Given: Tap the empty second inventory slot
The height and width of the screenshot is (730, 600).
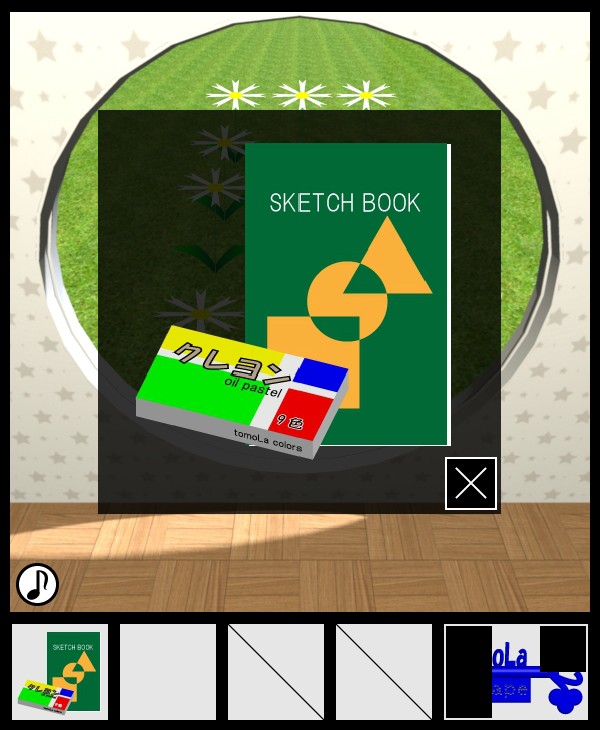Looking at the screenshot, I should (x=168, y=672).
